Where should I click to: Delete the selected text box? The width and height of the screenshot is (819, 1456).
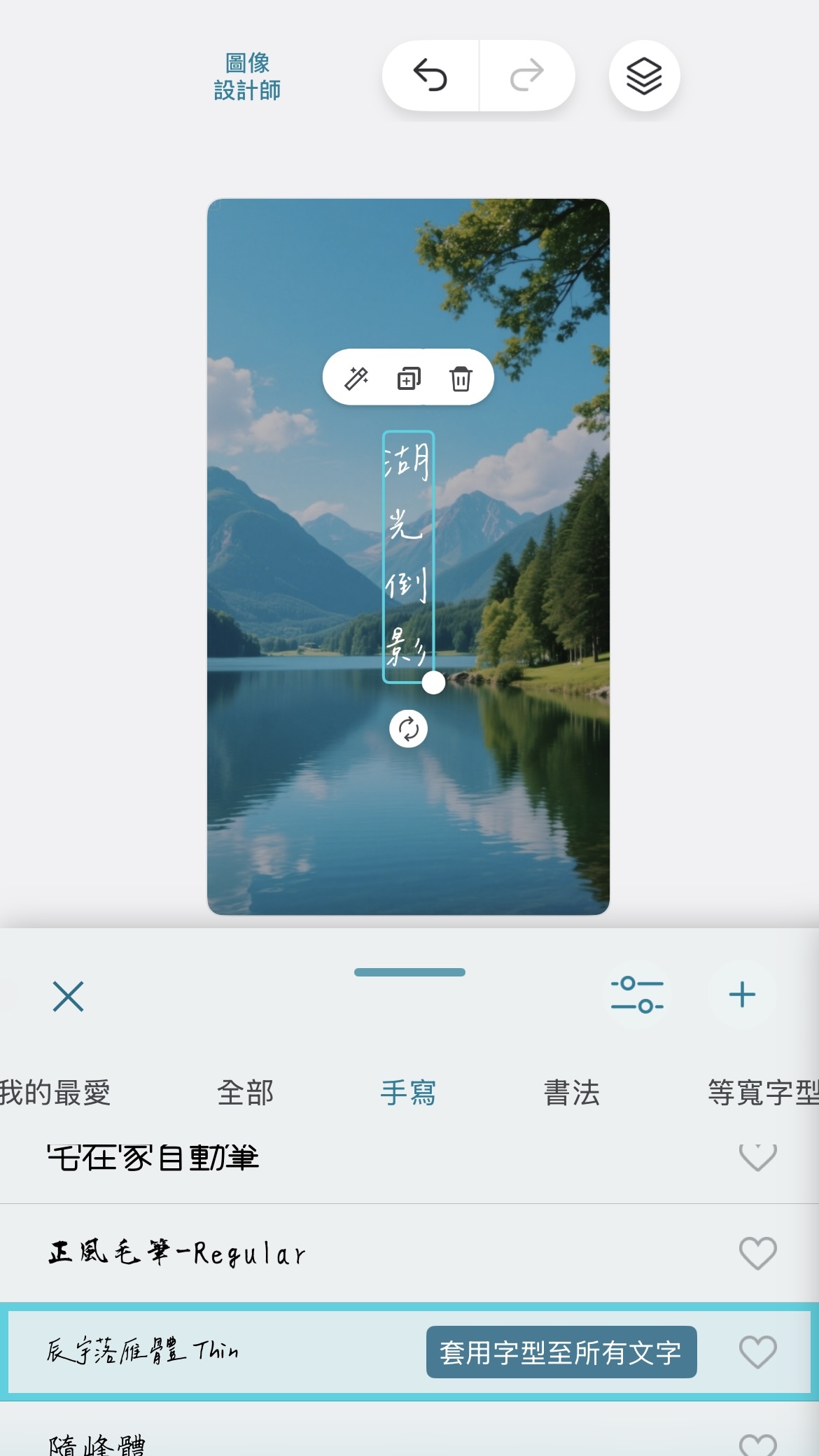pyautogui.click(x=460, y=378)
